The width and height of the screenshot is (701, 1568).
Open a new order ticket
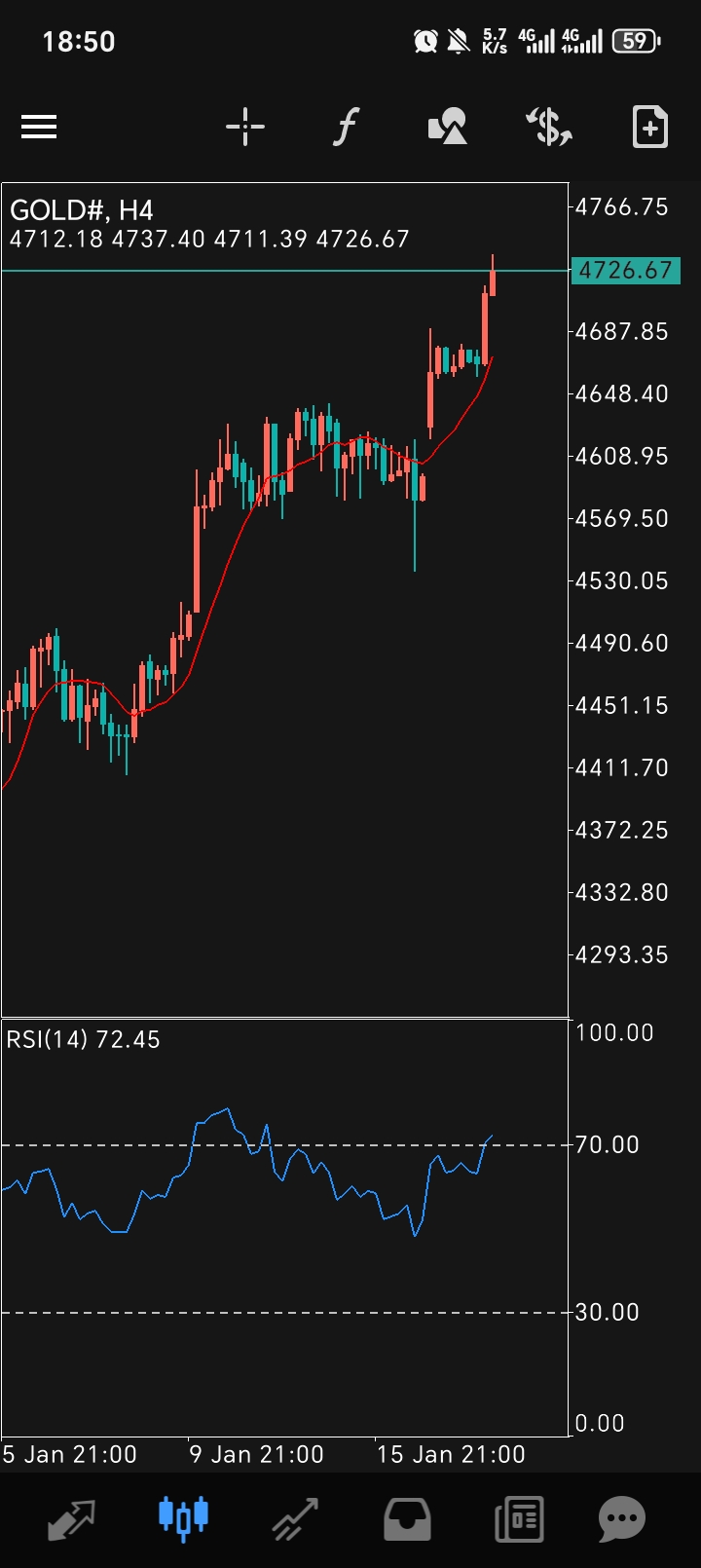(649, 127)
